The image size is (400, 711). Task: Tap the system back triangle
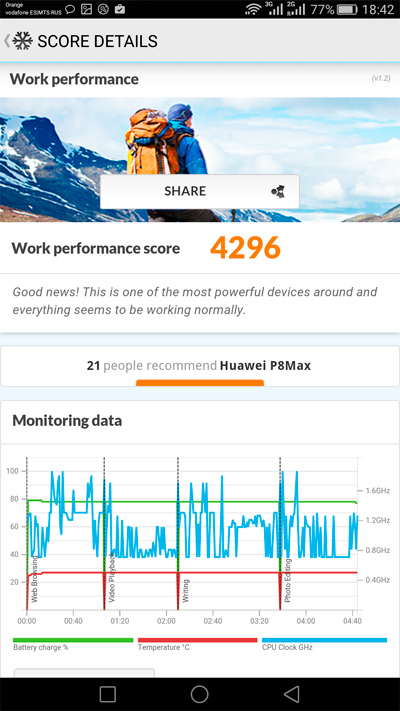(x=291, y=694)
